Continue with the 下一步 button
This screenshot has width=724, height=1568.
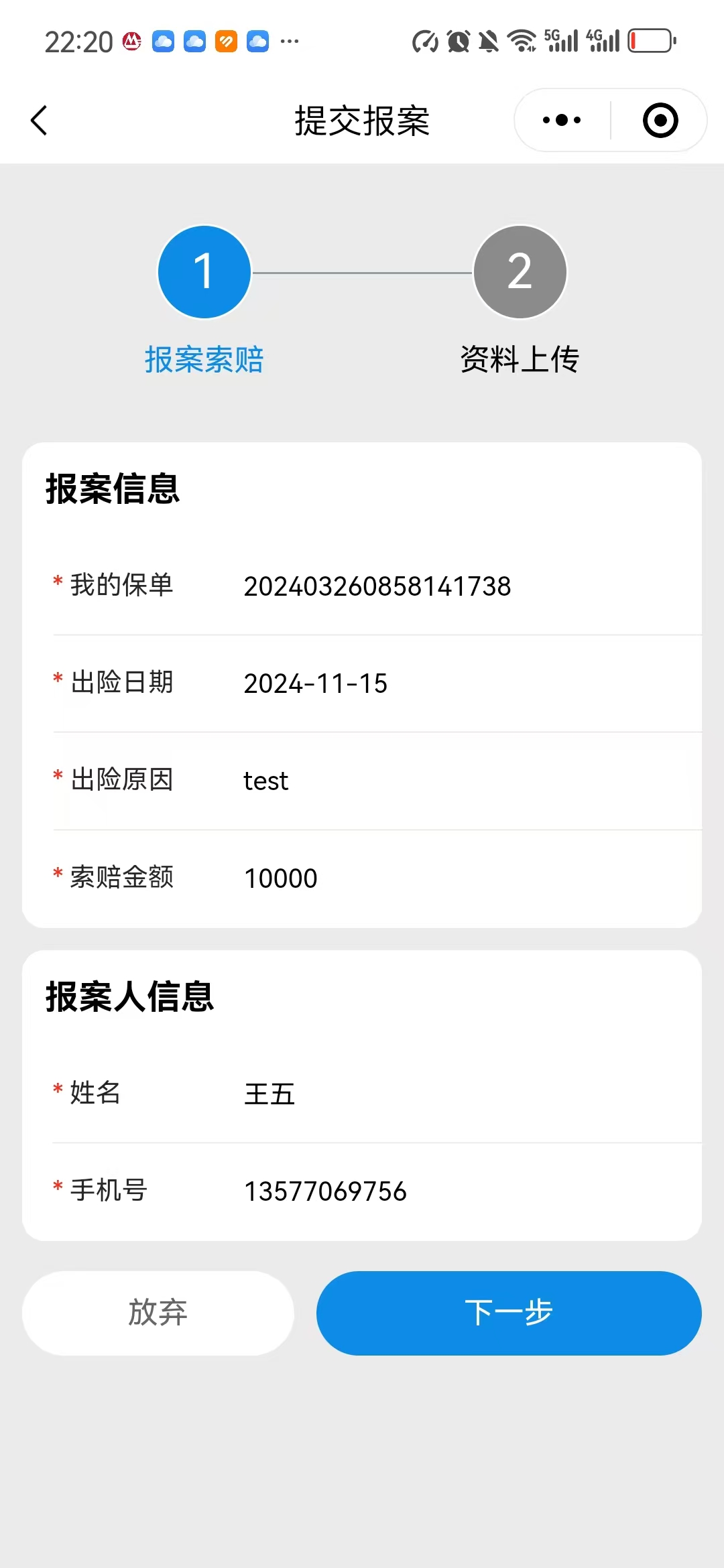tap(509, 1313)
